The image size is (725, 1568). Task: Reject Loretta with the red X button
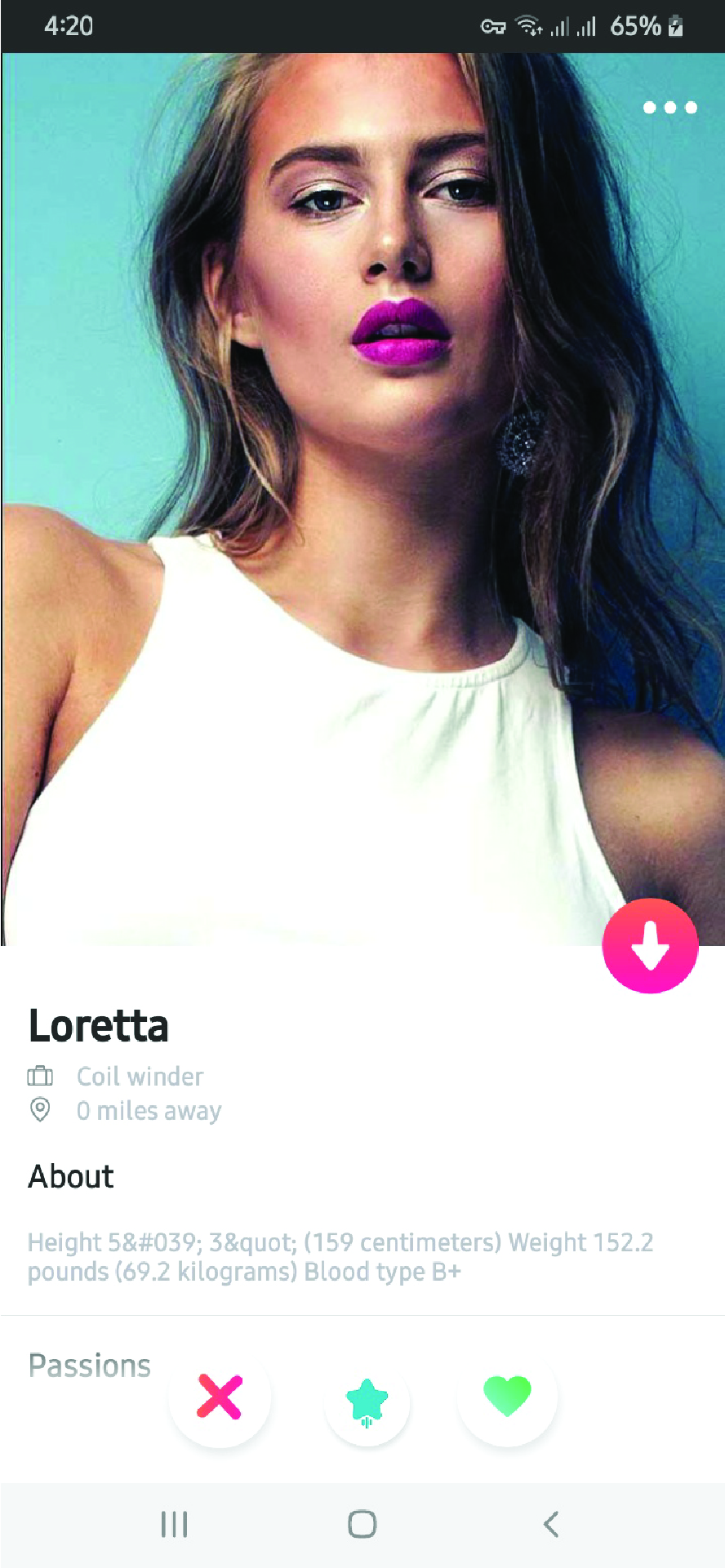220,1397
